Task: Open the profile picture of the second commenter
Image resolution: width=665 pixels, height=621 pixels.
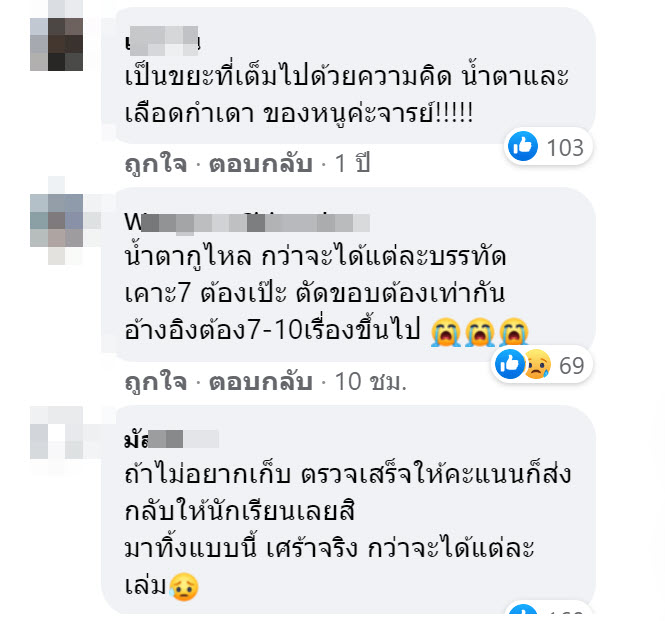Action: coord(58,222)
